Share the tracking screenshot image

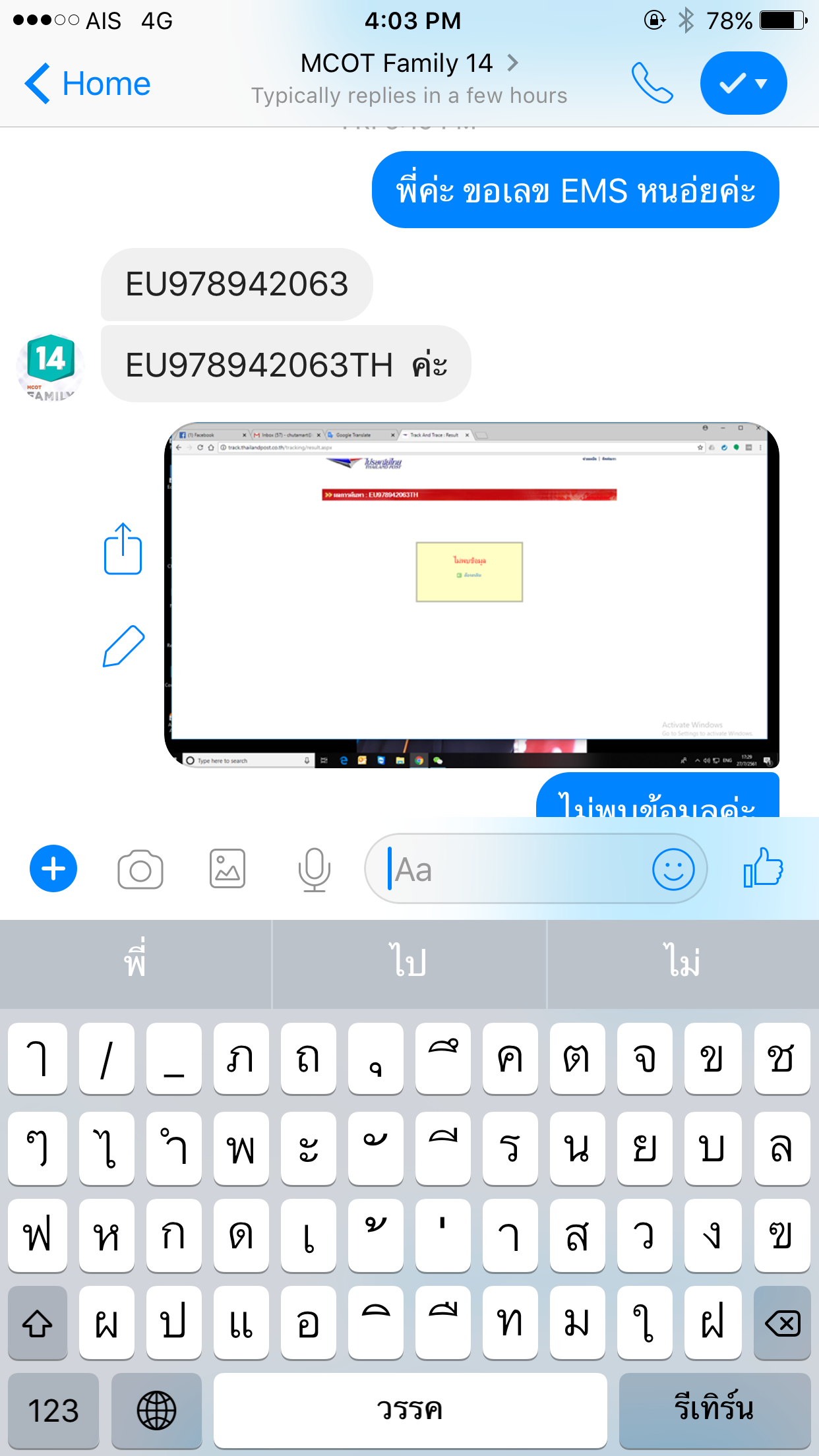[123, 549]
